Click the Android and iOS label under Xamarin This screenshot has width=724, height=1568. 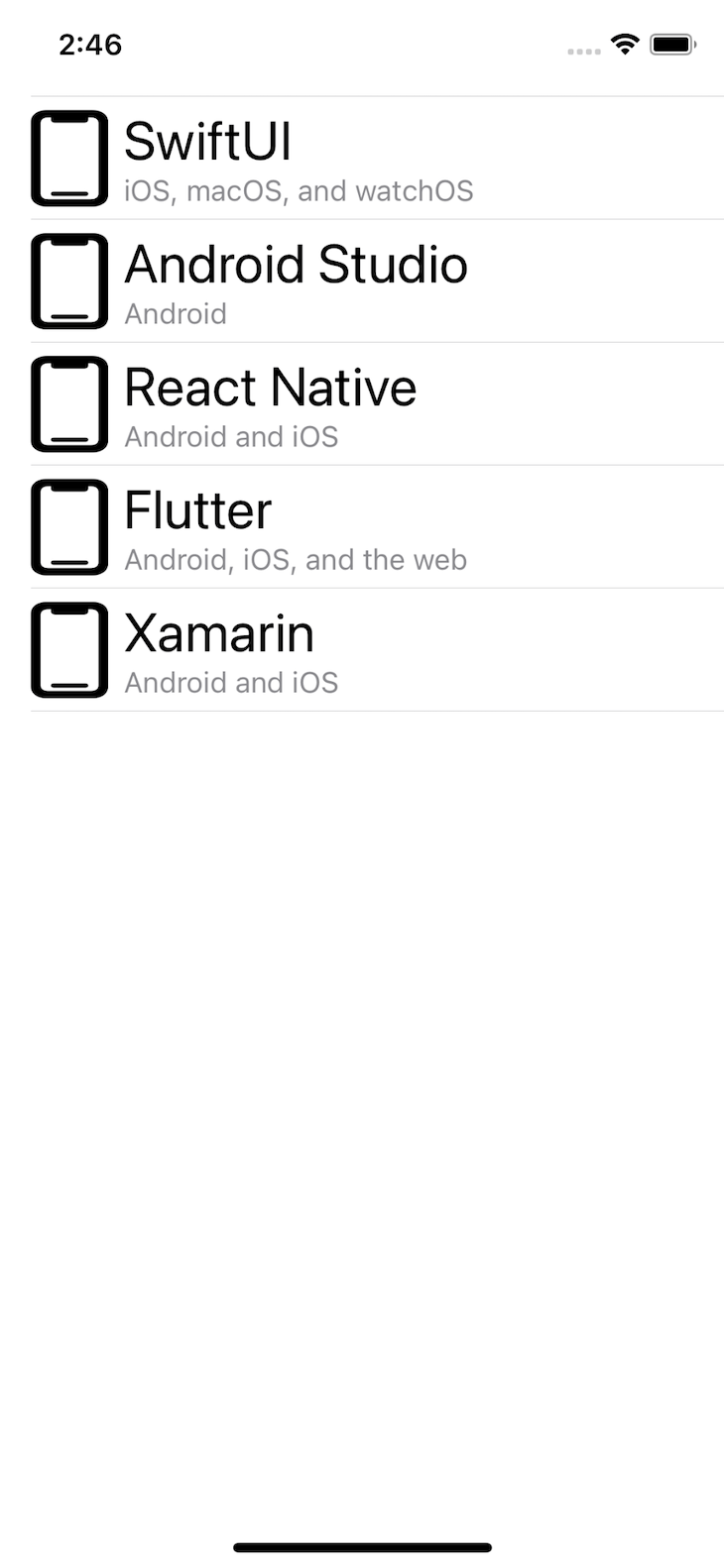pyautogui.click(x=231, y=682)
